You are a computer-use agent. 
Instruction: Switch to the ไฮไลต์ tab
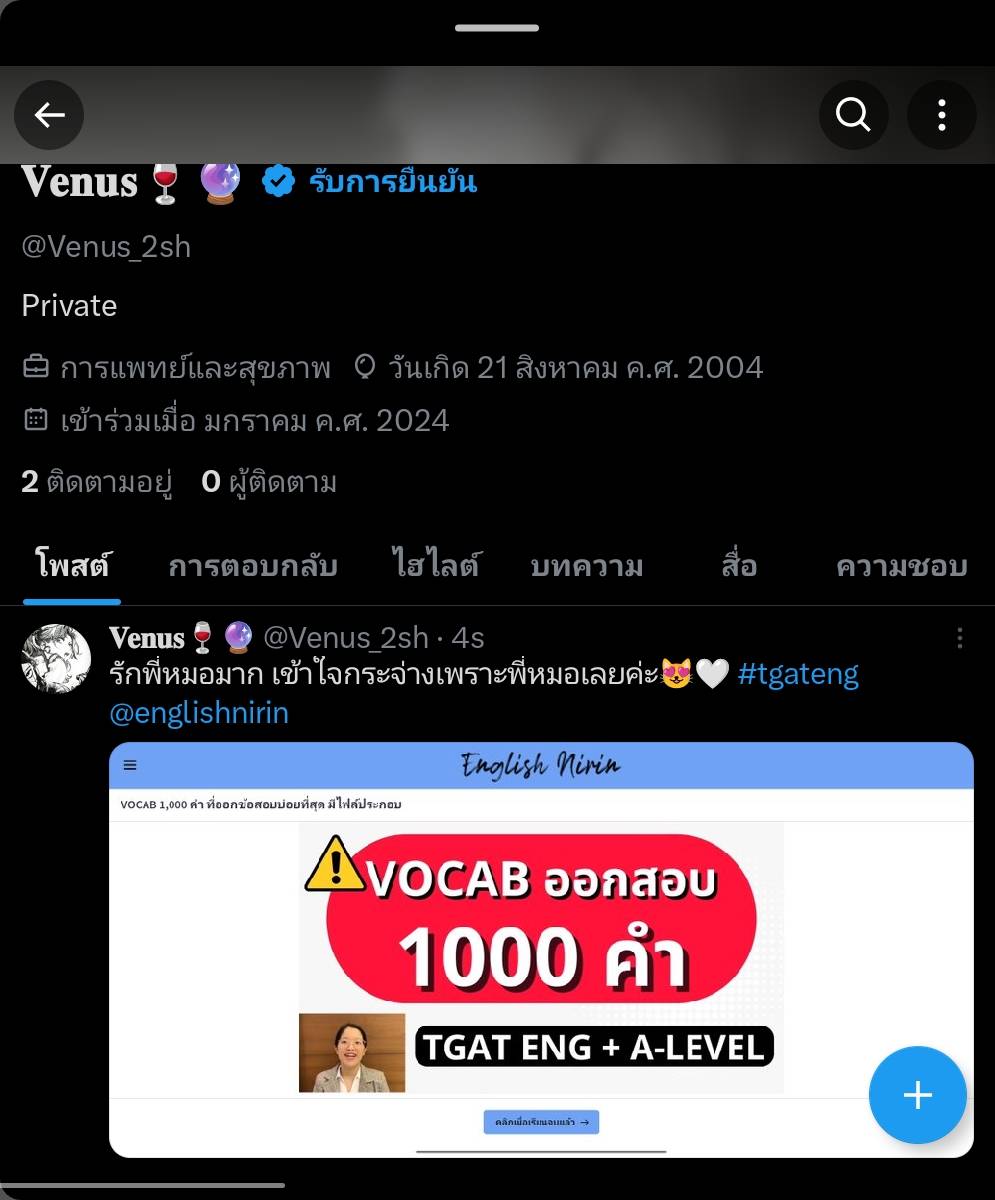click(x=435, y=567)
